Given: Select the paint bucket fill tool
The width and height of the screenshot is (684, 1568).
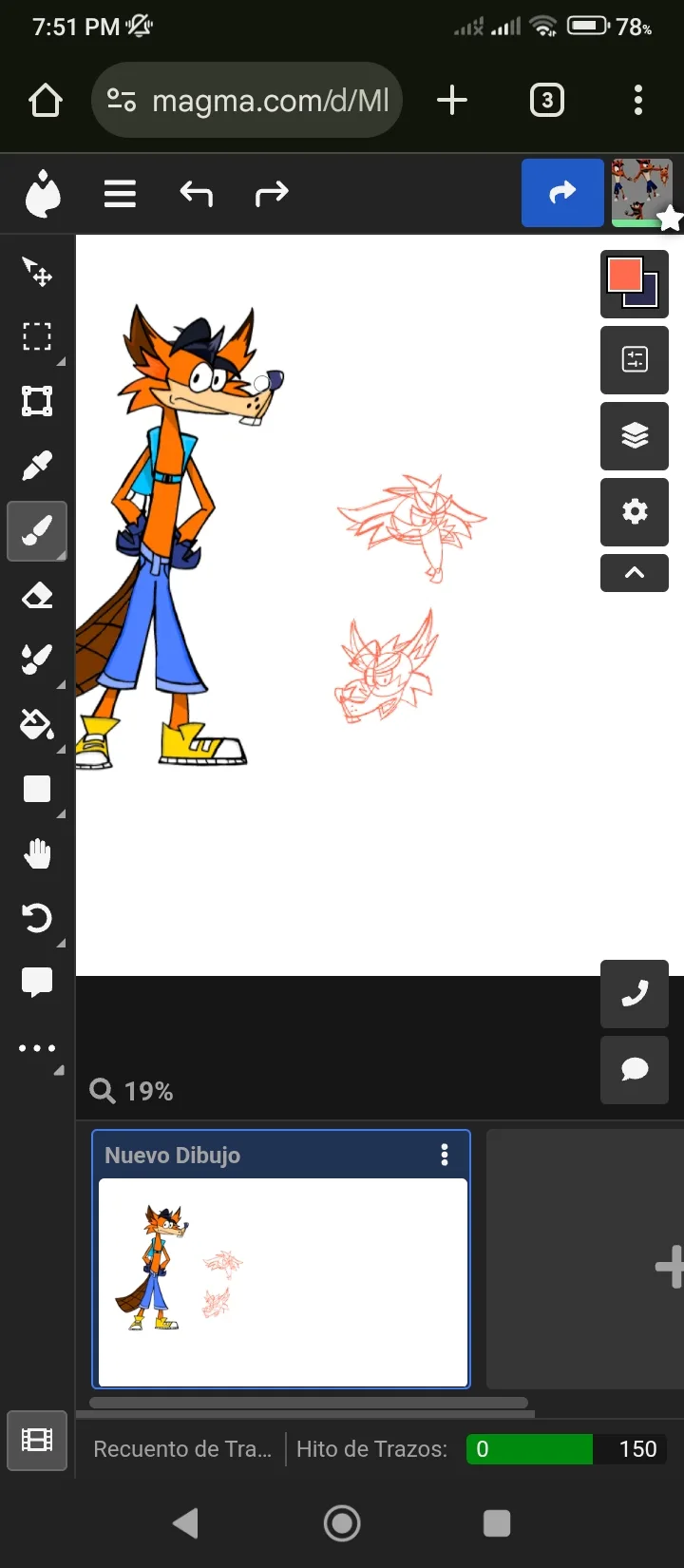Looking at the screenshot, I should [x=37, y=725].
